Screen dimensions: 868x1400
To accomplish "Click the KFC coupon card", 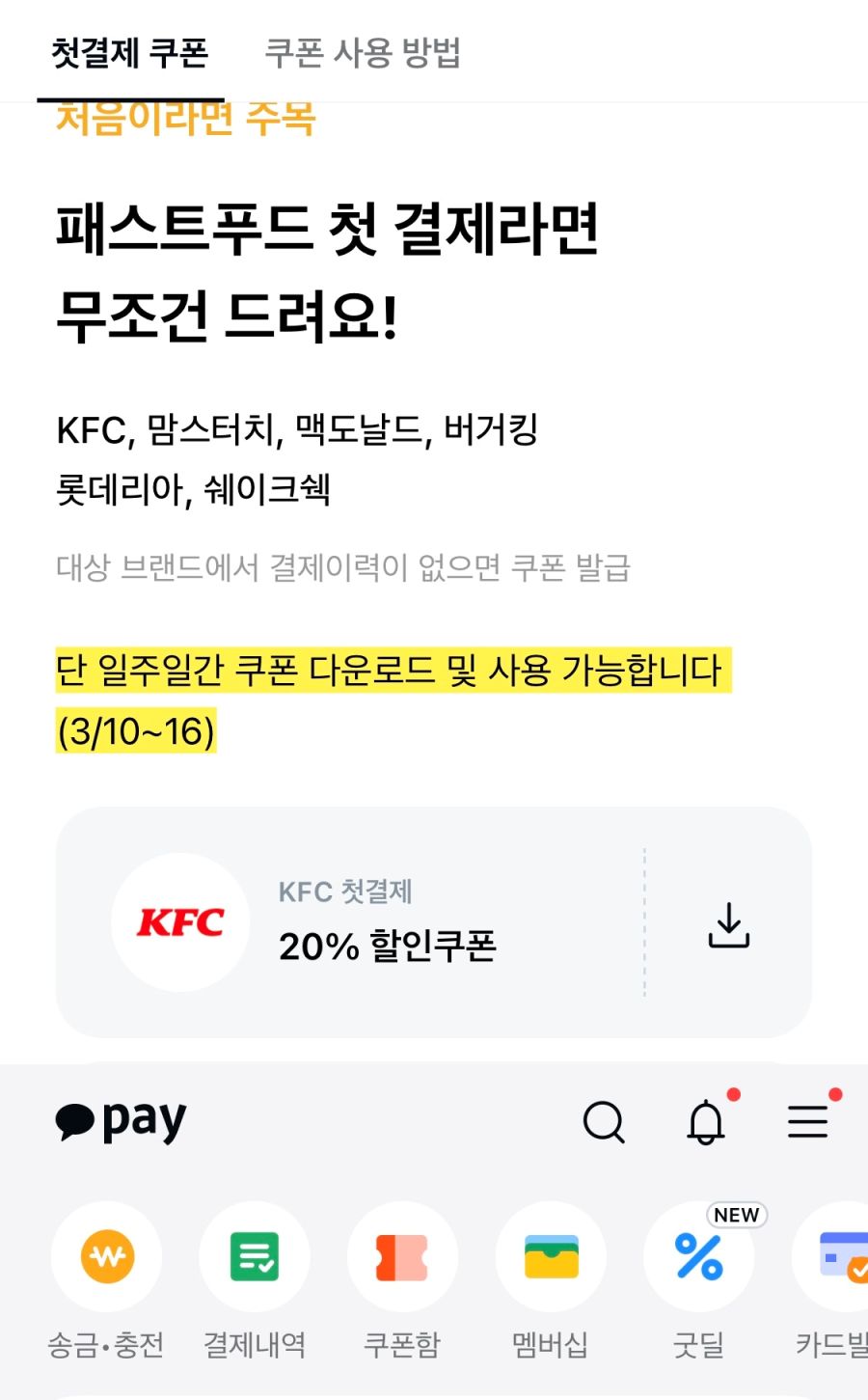I will (x=434, y=922).
